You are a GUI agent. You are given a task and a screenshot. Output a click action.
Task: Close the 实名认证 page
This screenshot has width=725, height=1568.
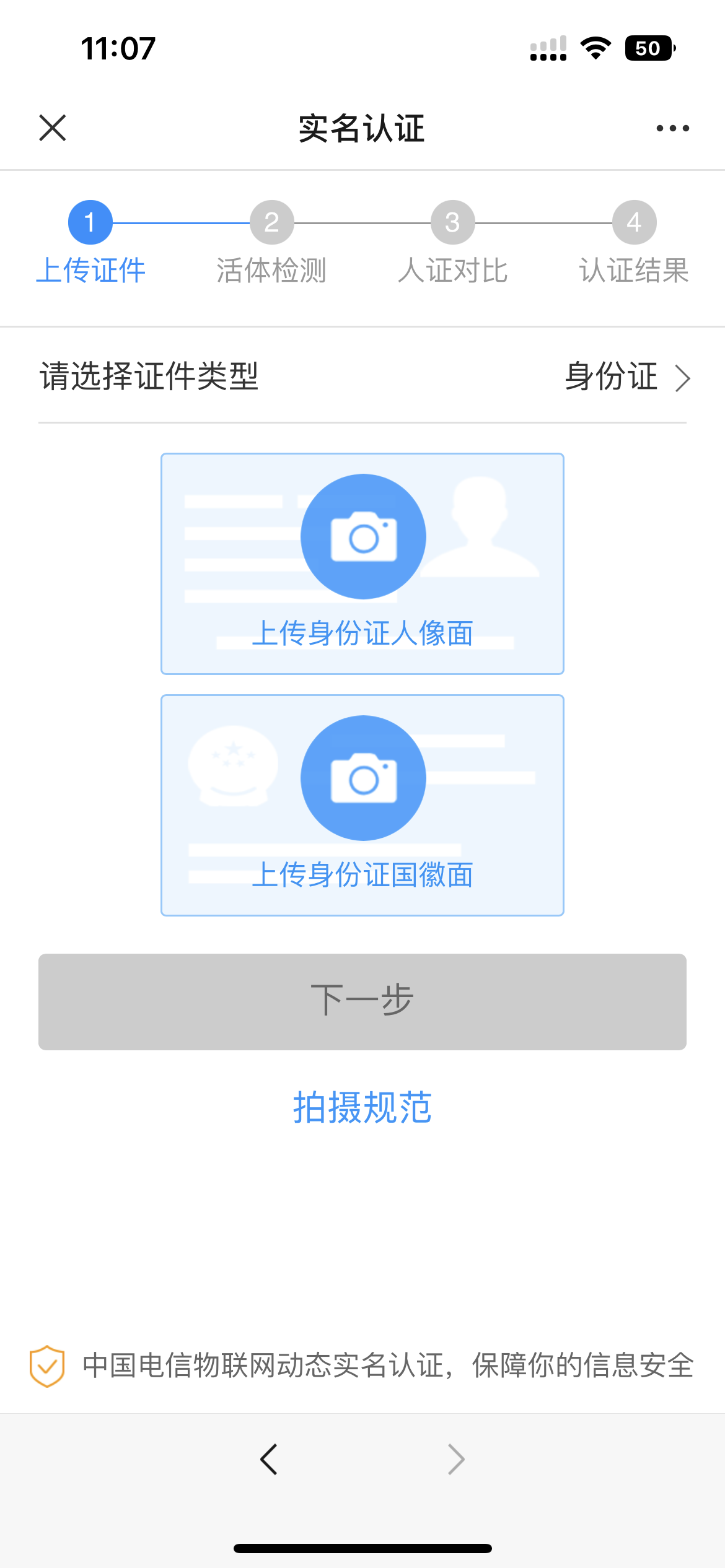pyautogui.click(x=53, y=128)
